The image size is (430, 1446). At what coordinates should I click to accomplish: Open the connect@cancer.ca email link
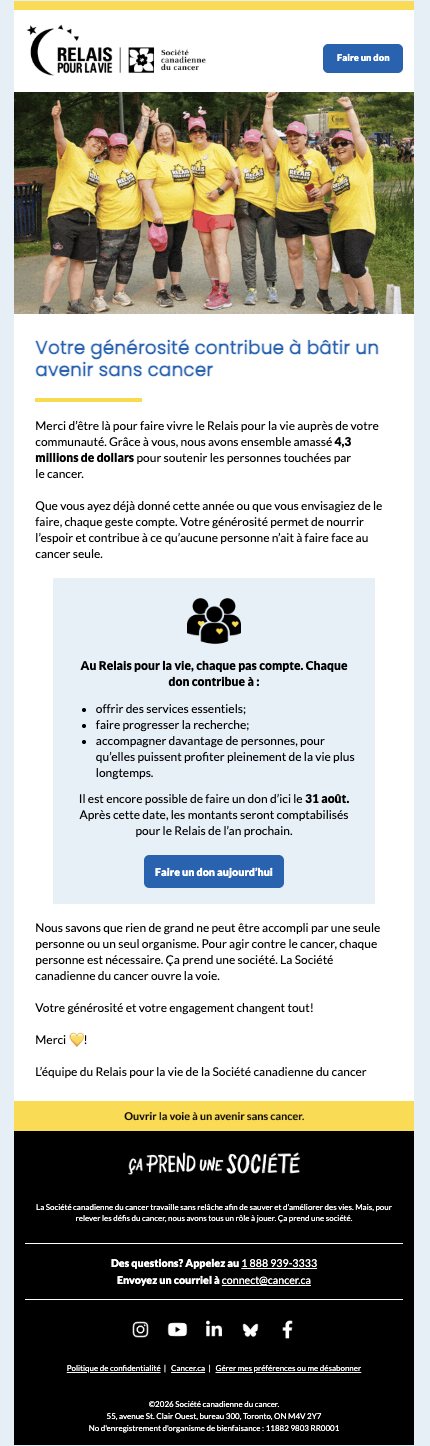(266, 1280)
